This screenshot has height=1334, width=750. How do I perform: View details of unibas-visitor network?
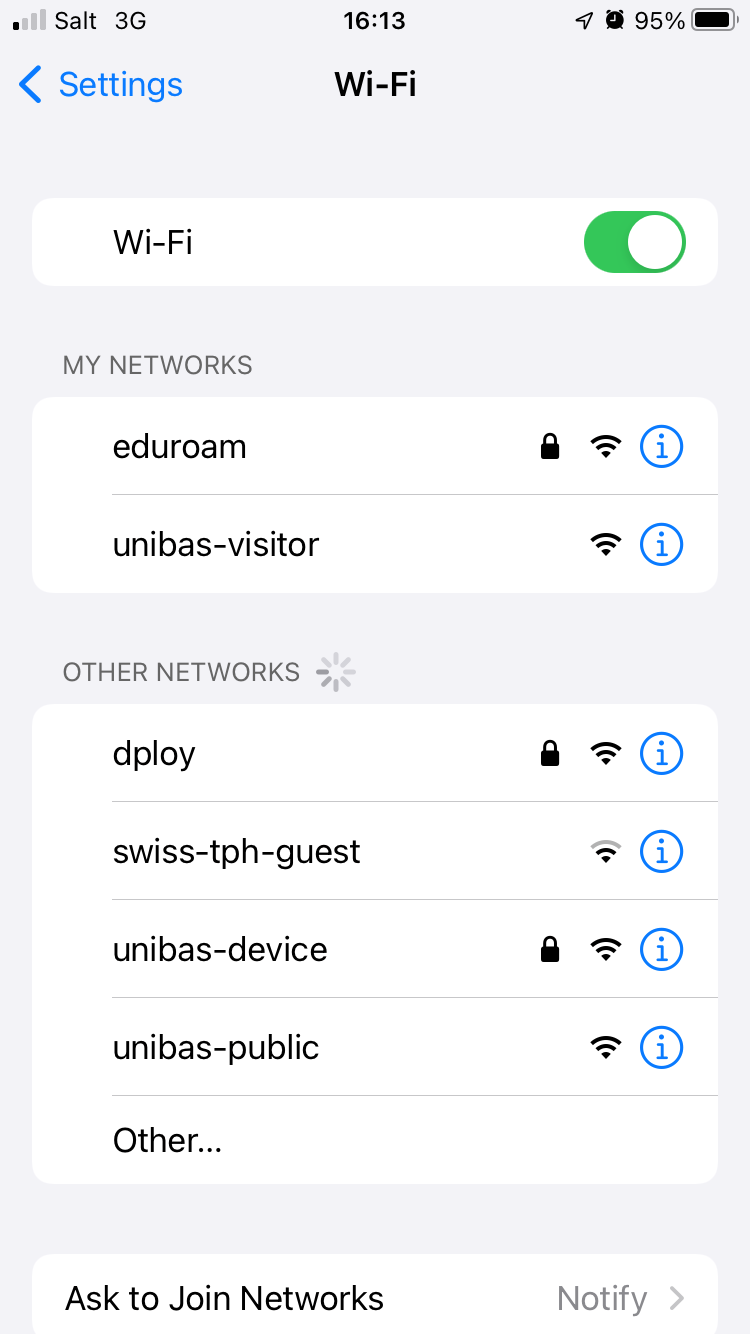(661, 545)
